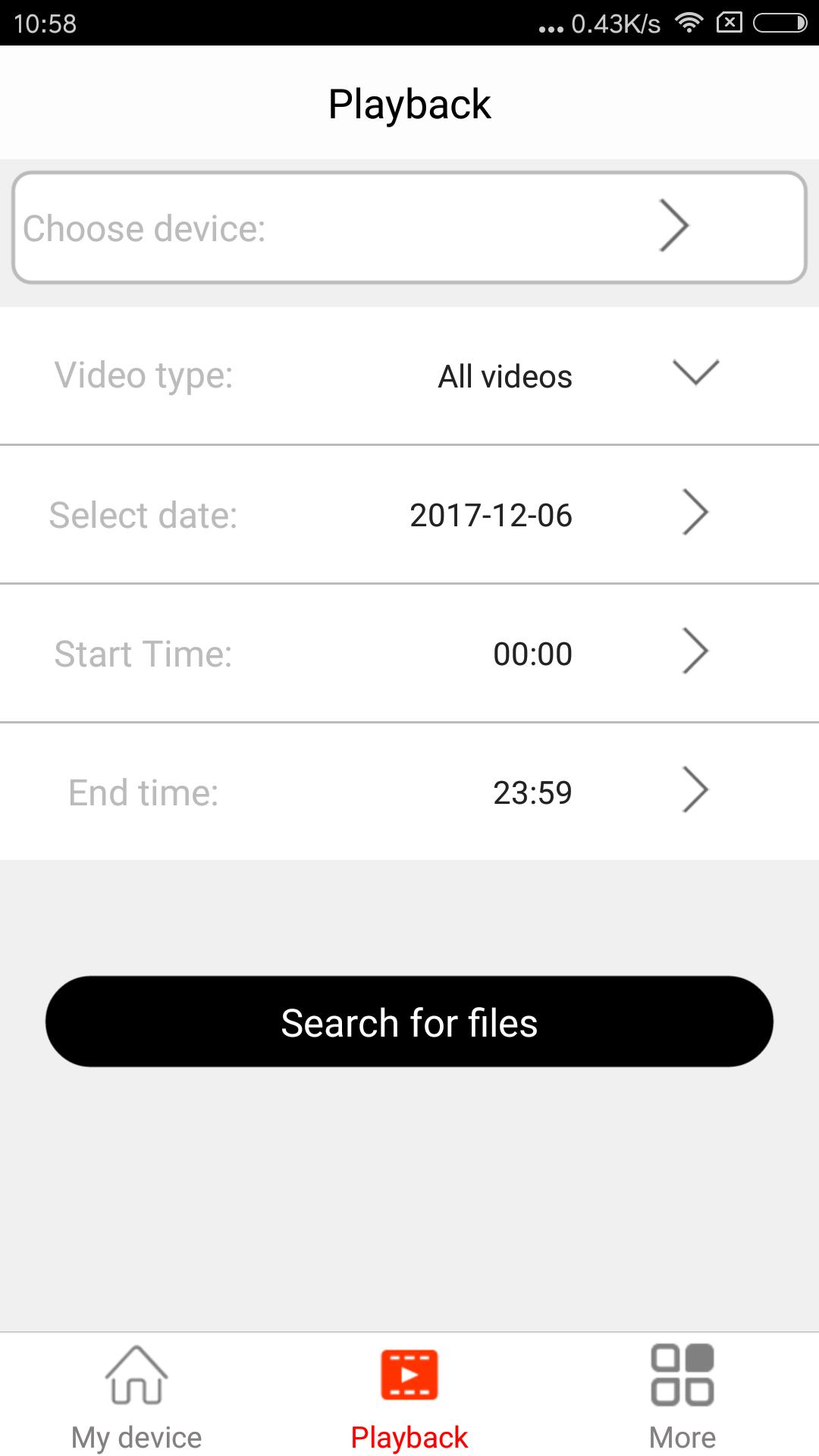Switch to the My device tab
This screenshot has width=819, height=1456.
click(136, 1395)
